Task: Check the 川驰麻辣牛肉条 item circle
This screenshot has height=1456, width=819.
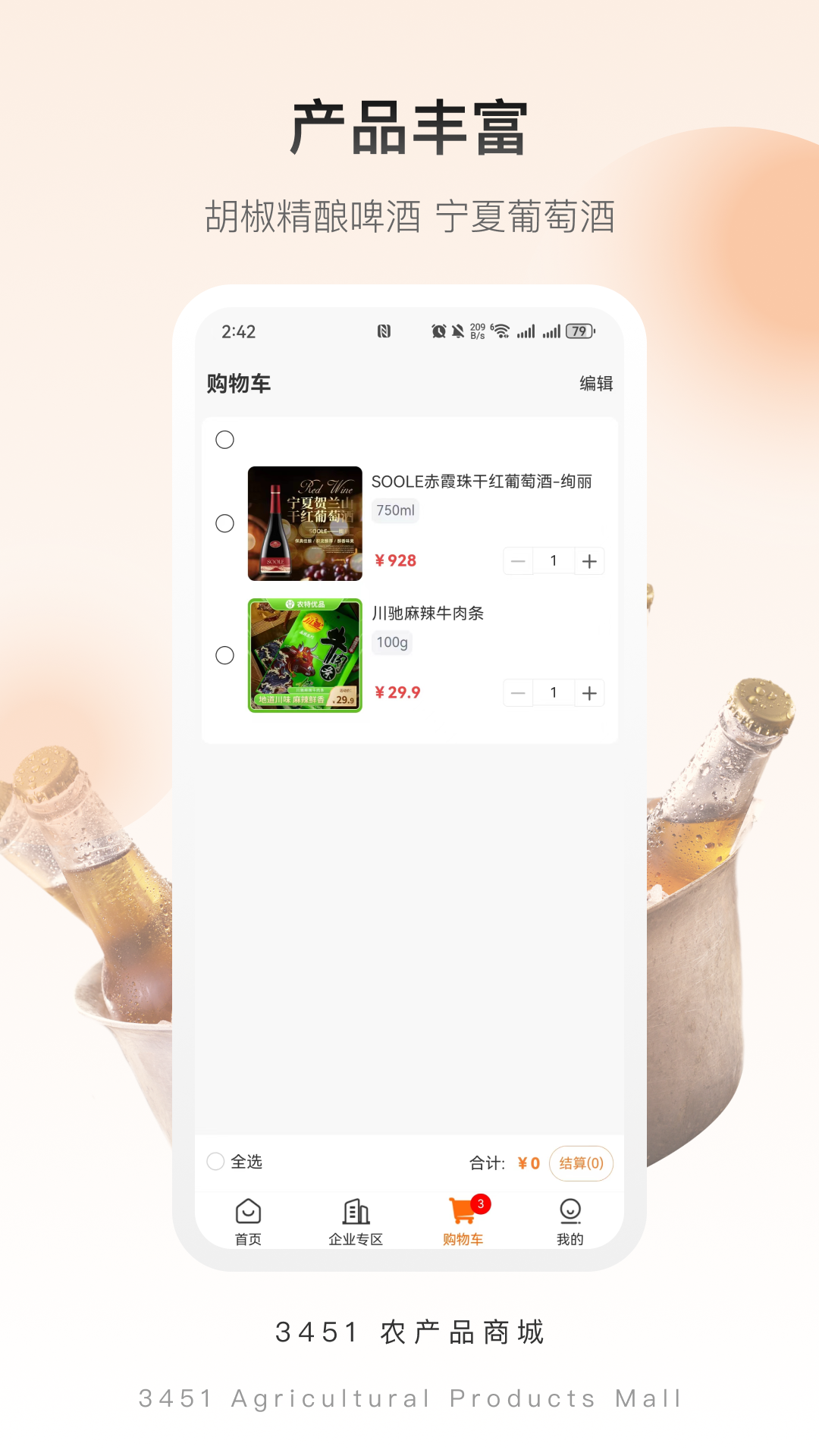Action: tap(224, 655)
